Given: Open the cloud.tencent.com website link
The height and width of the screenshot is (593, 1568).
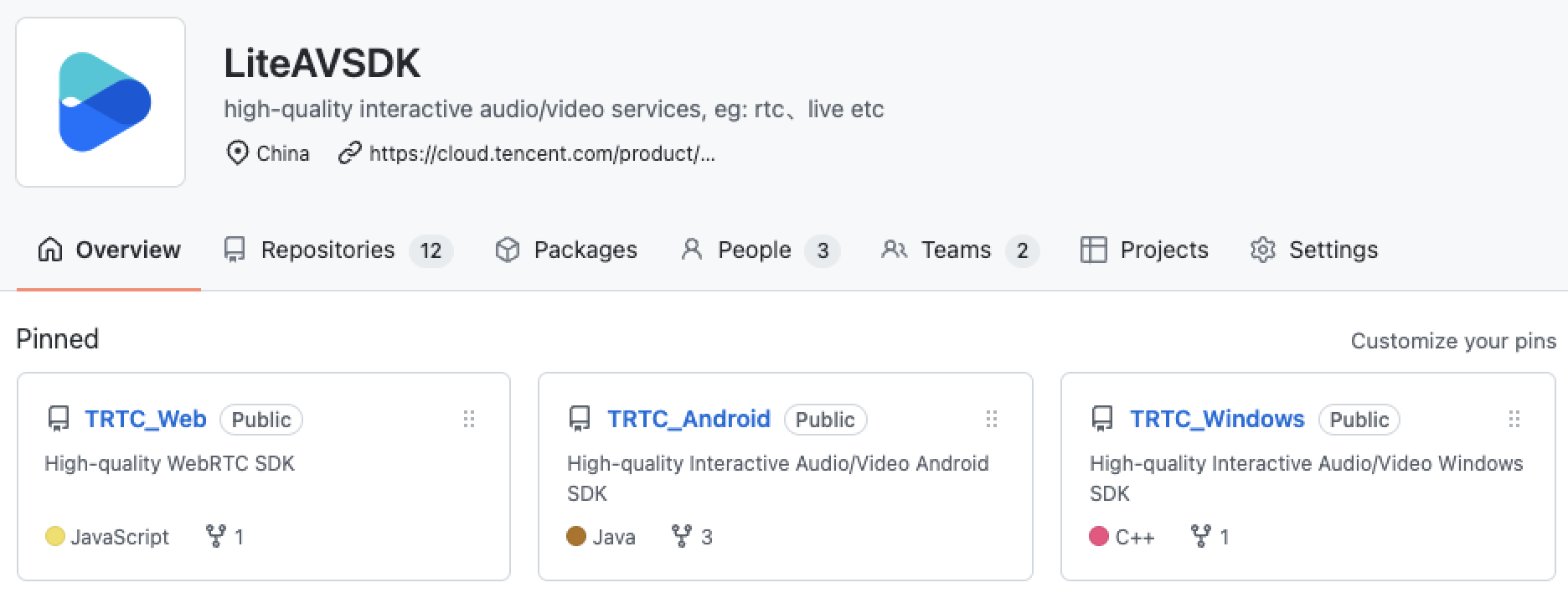Looking at the screenshot, I should point(542,153).
